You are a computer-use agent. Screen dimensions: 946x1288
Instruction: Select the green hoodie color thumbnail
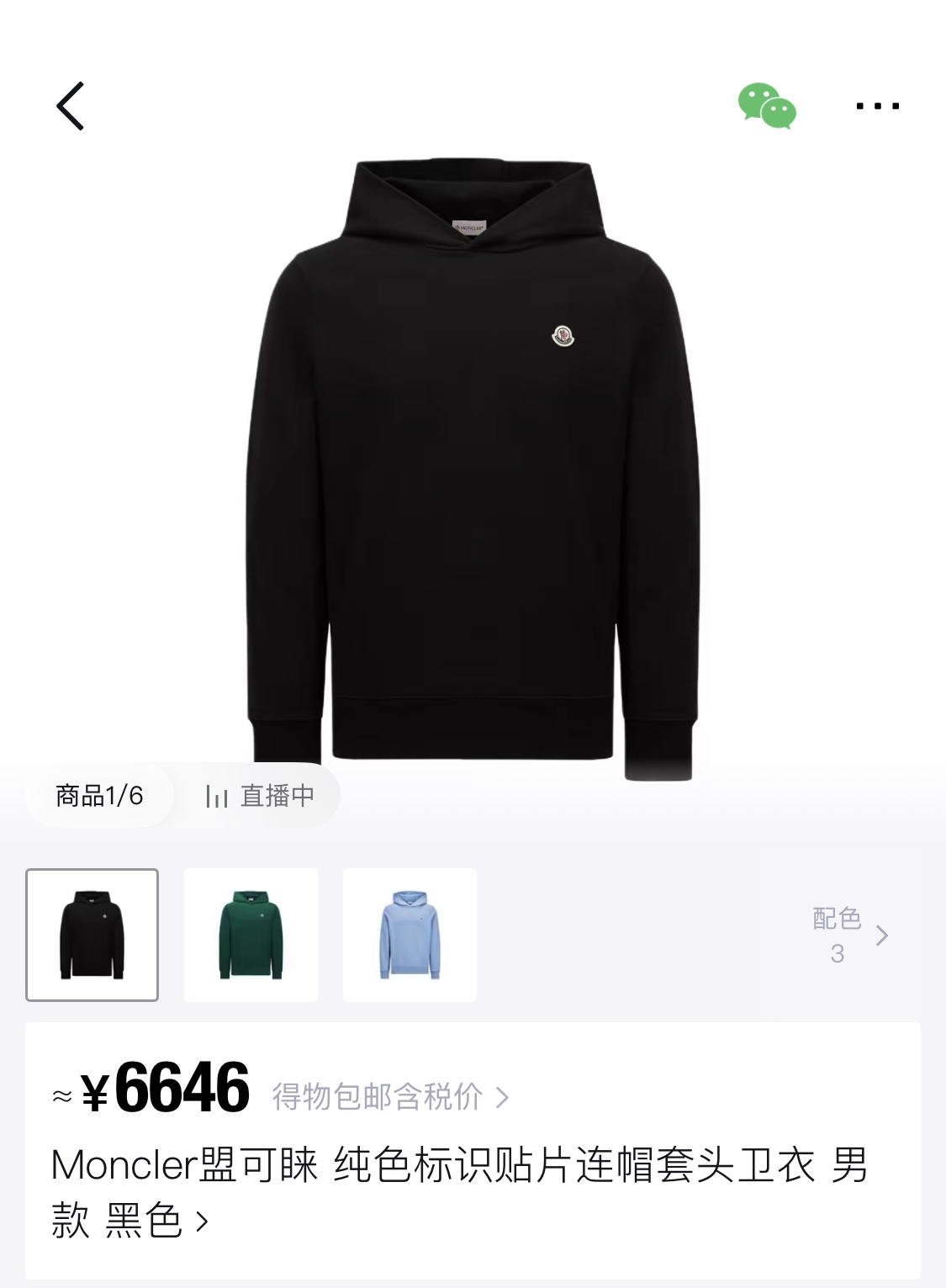click(x=251, y=935)
